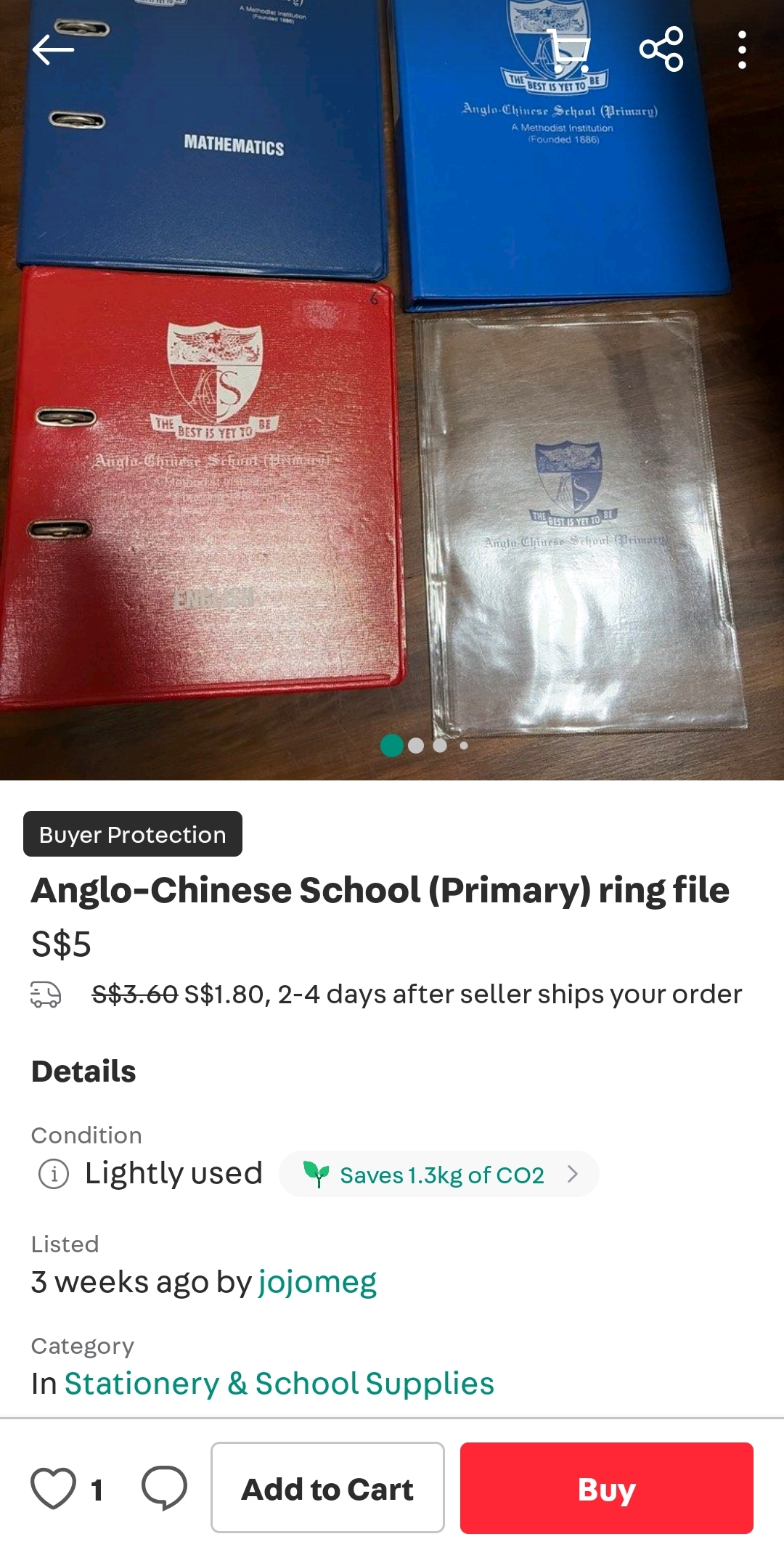The image size is (784, 1555).
Task: Tap the ring file photo to enlarge
Action: (x=392, y=363)
